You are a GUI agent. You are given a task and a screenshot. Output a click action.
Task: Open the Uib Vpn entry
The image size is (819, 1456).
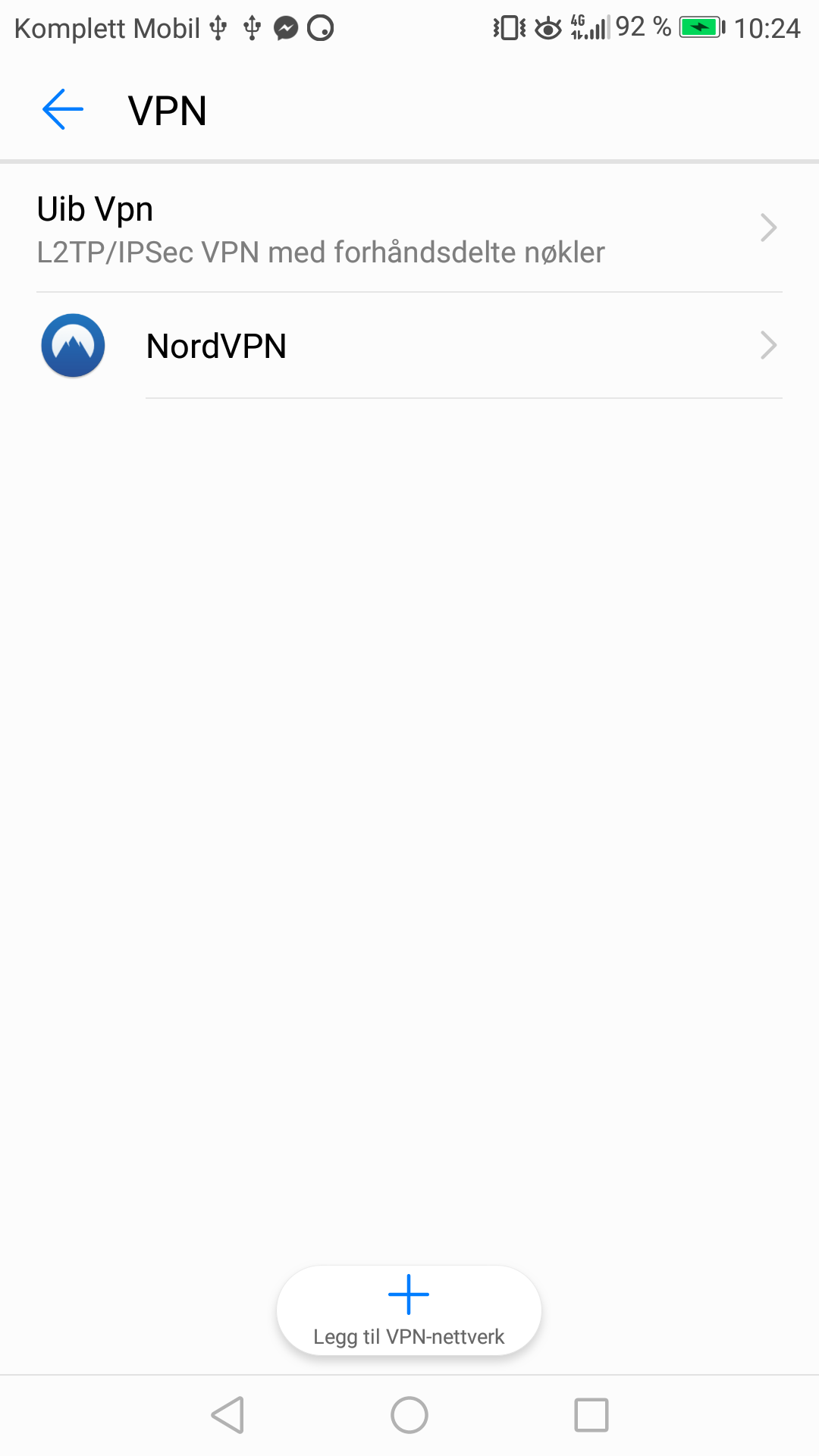[409, 229]
